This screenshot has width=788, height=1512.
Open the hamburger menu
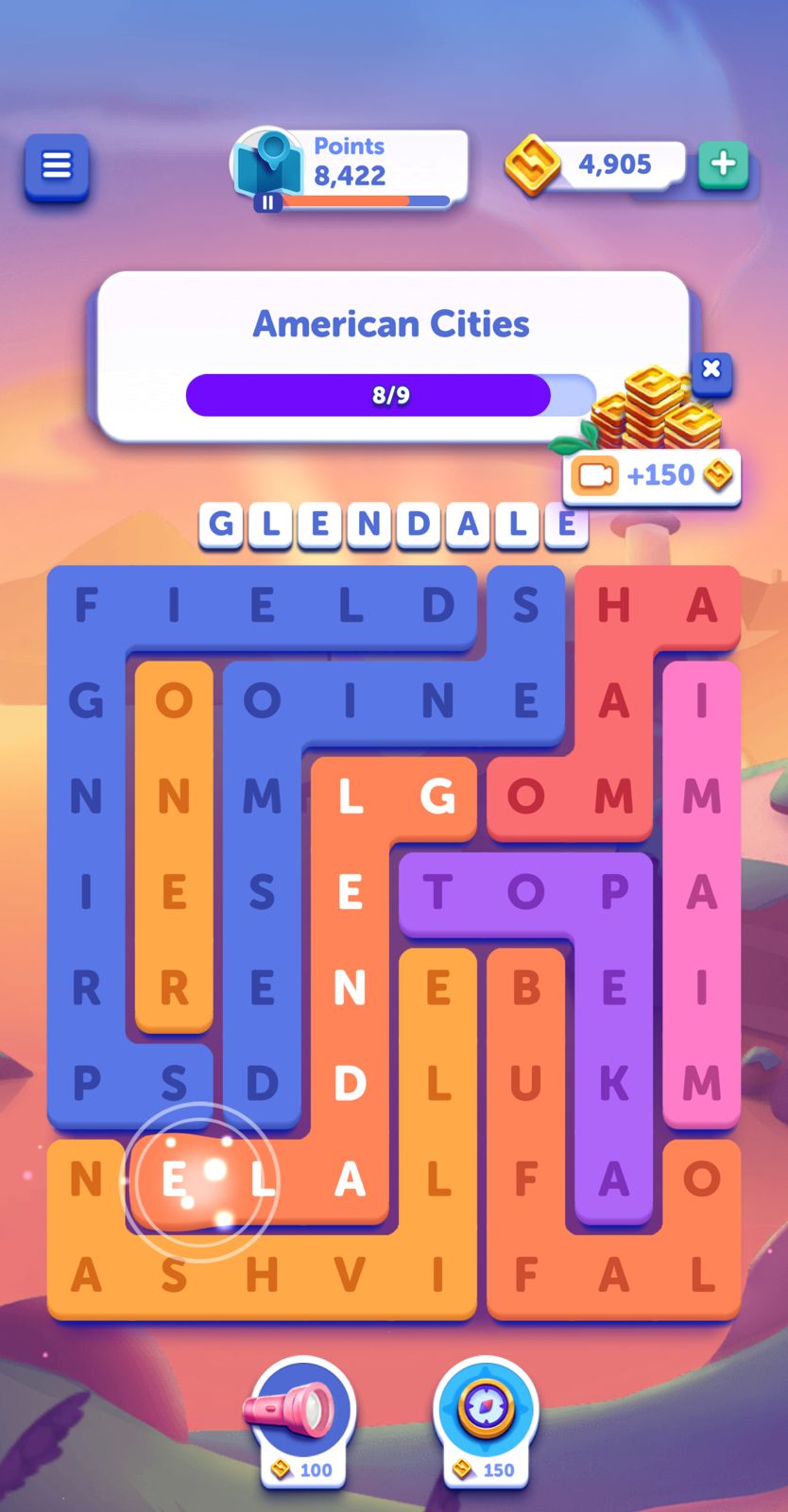pyautogui.click(x=57, y=167)
